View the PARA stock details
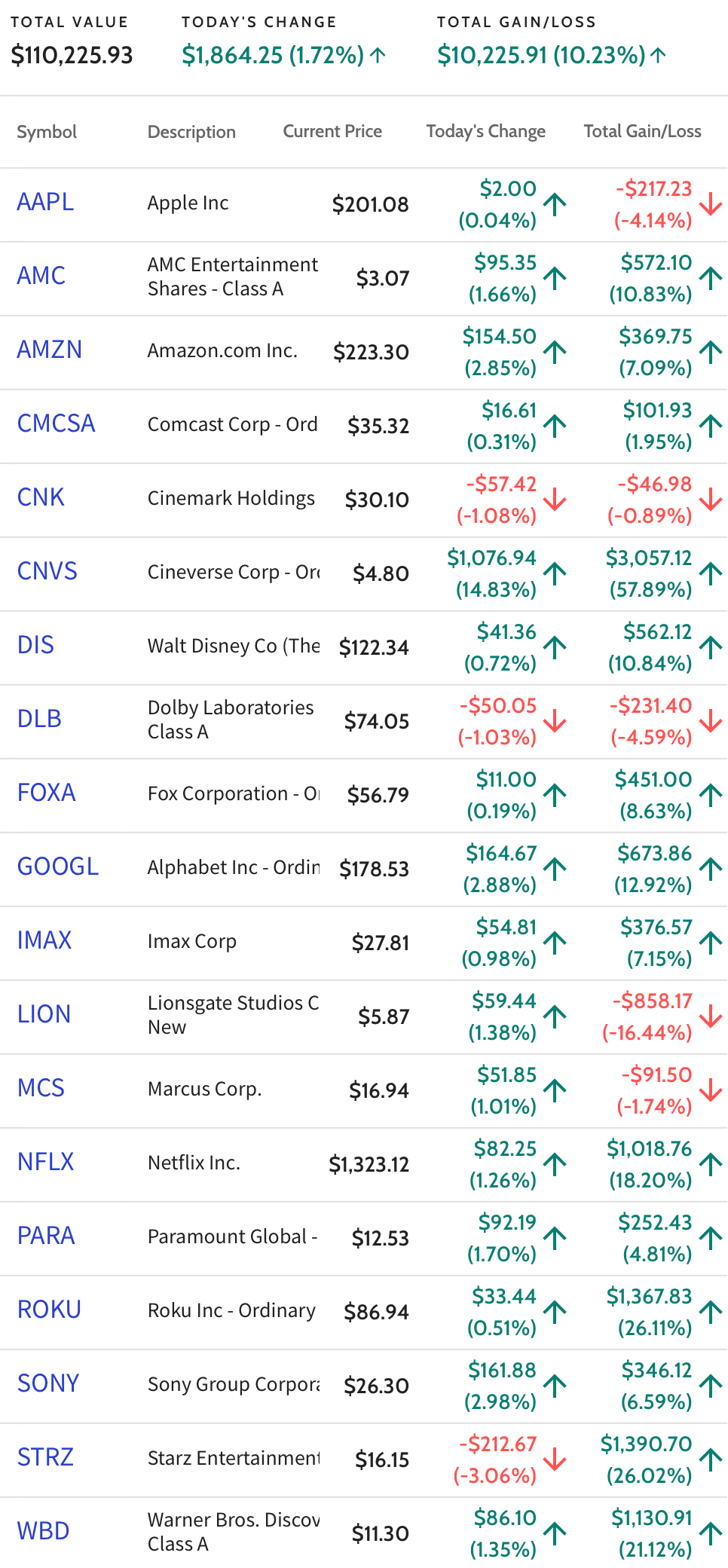Screen dimensions: 728x1568 click(46, 1236)
